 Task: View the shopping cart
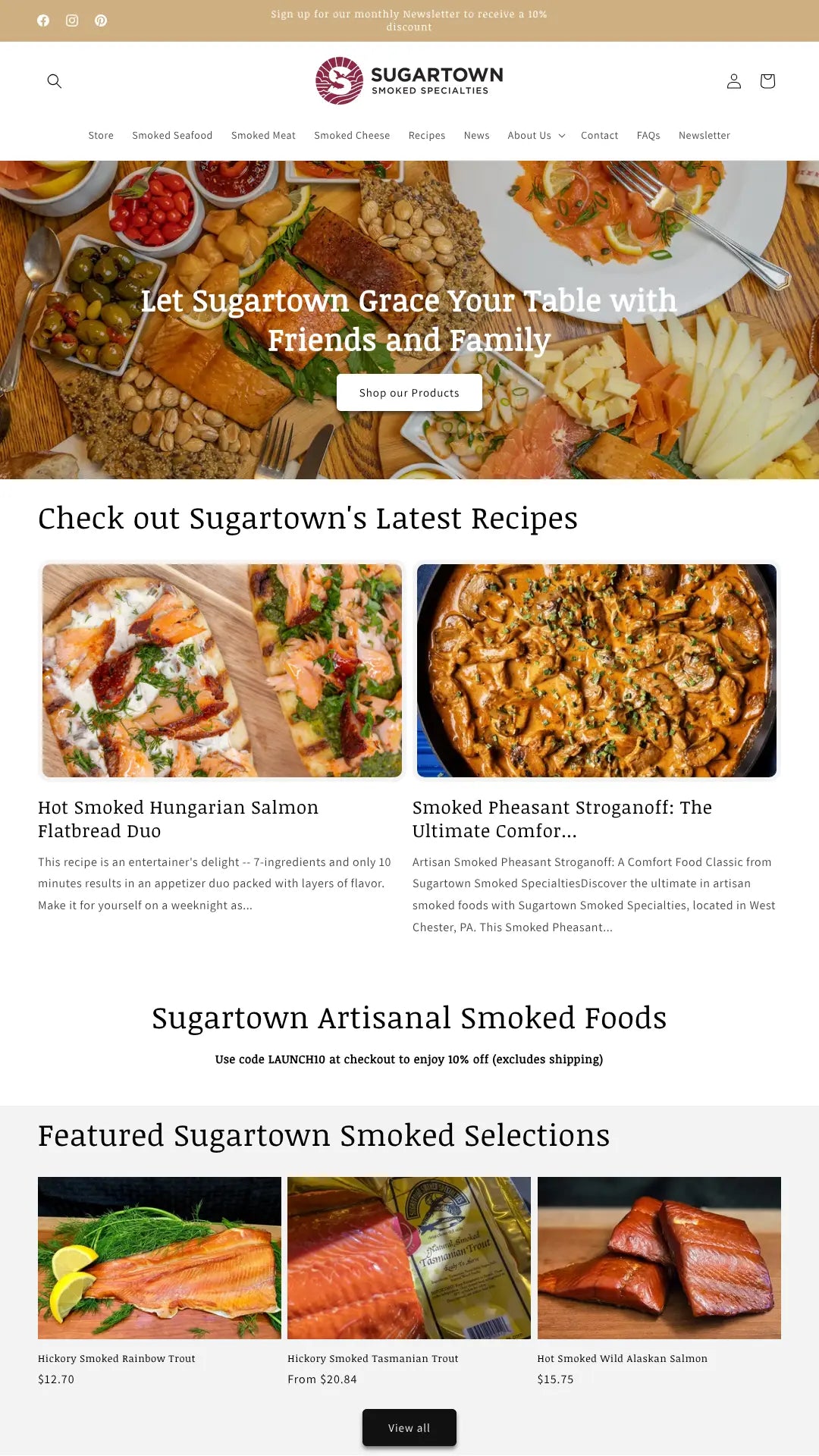(x=767, y=81)
